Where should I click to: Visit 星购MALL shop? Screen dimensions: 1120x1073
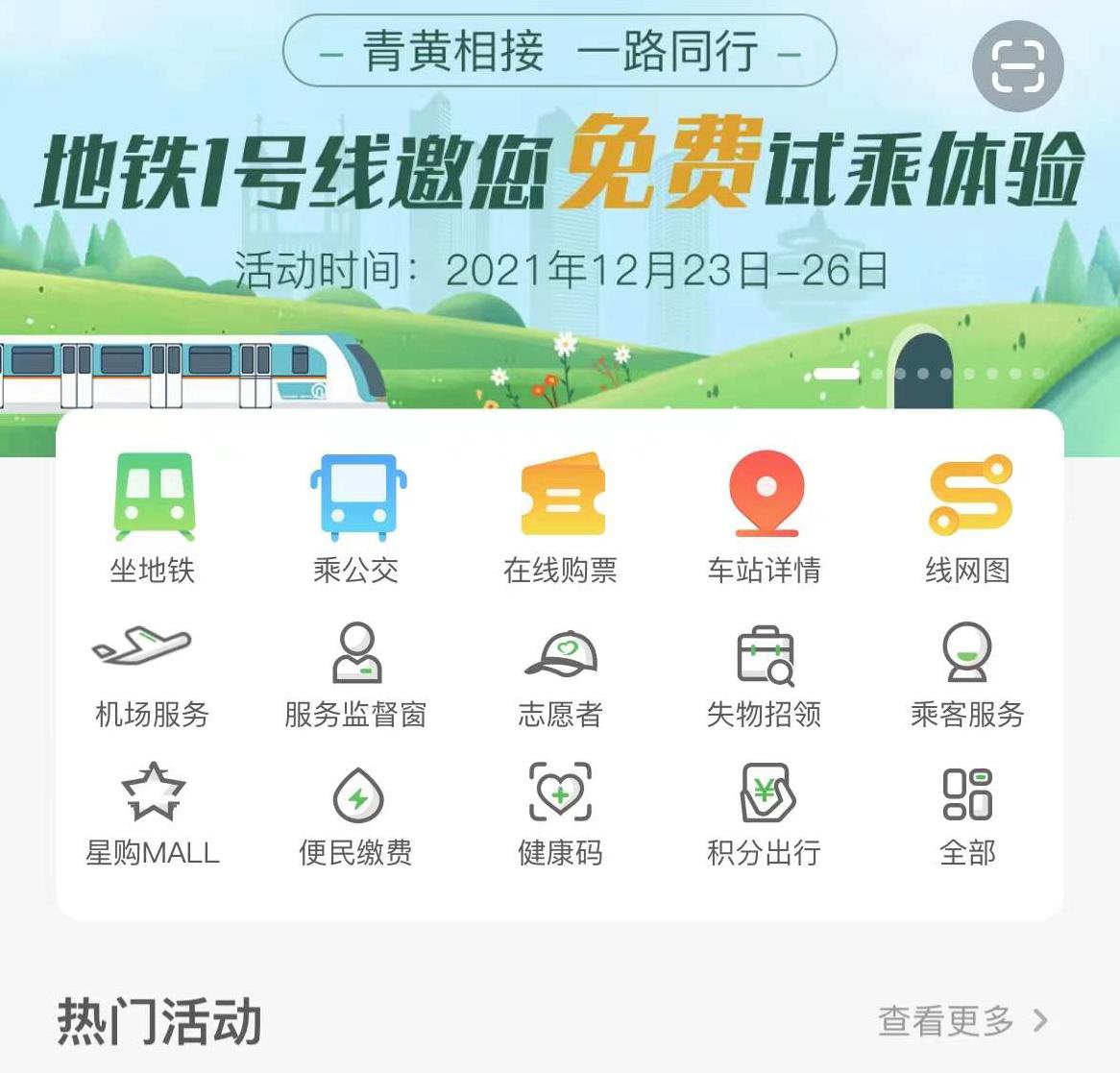153,815
